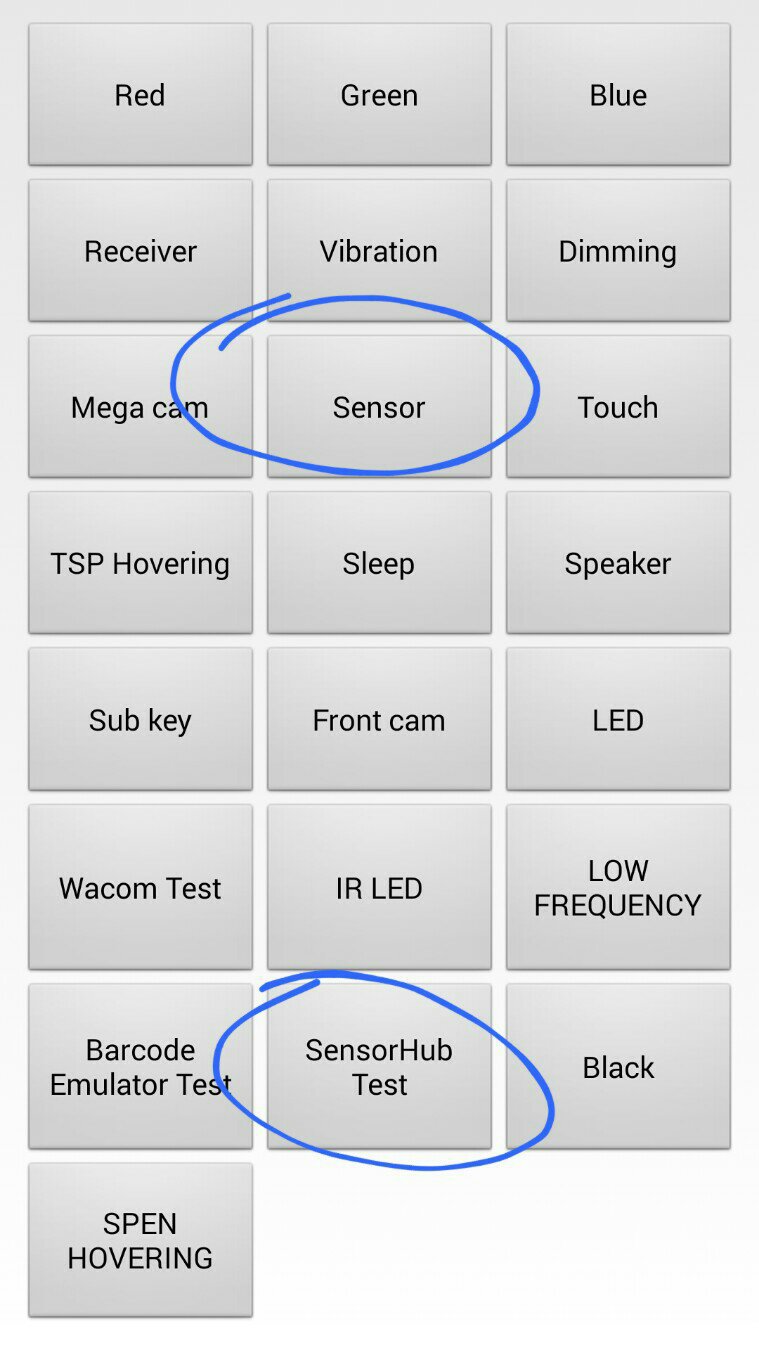Launch the Mega cam test

tap(140, 407)
